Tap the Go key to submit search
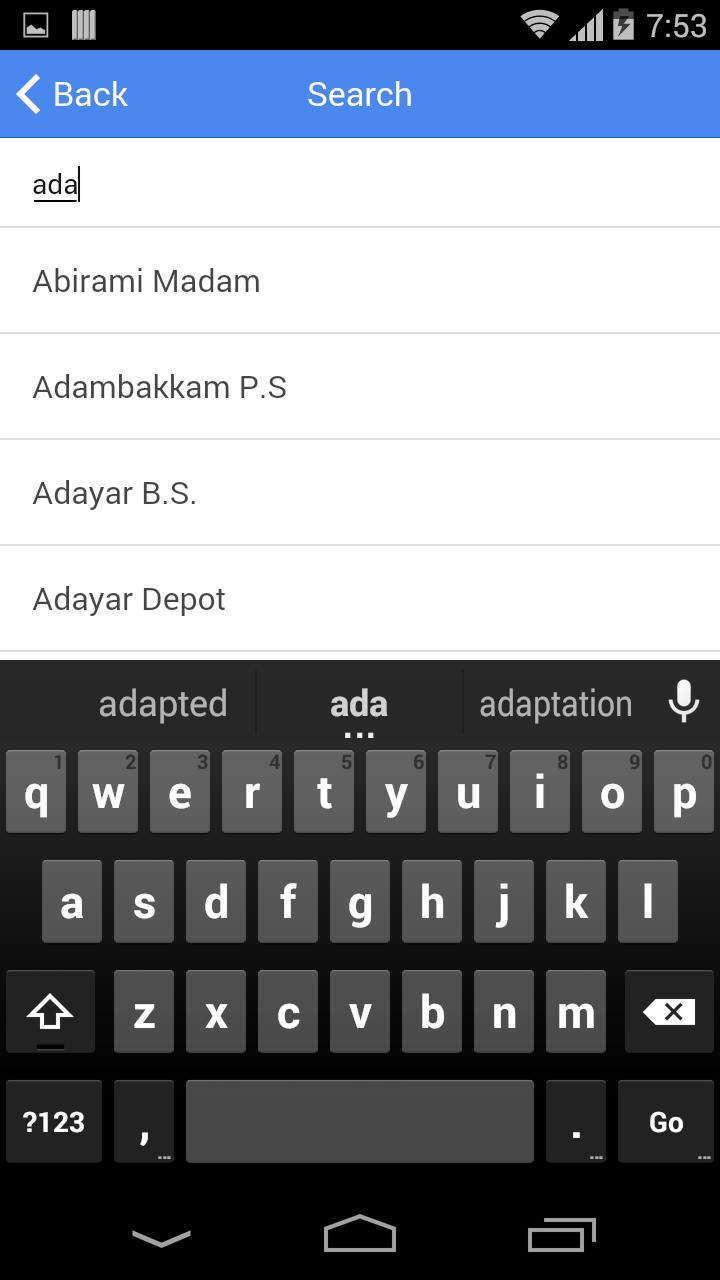 tap(665, 1121)
